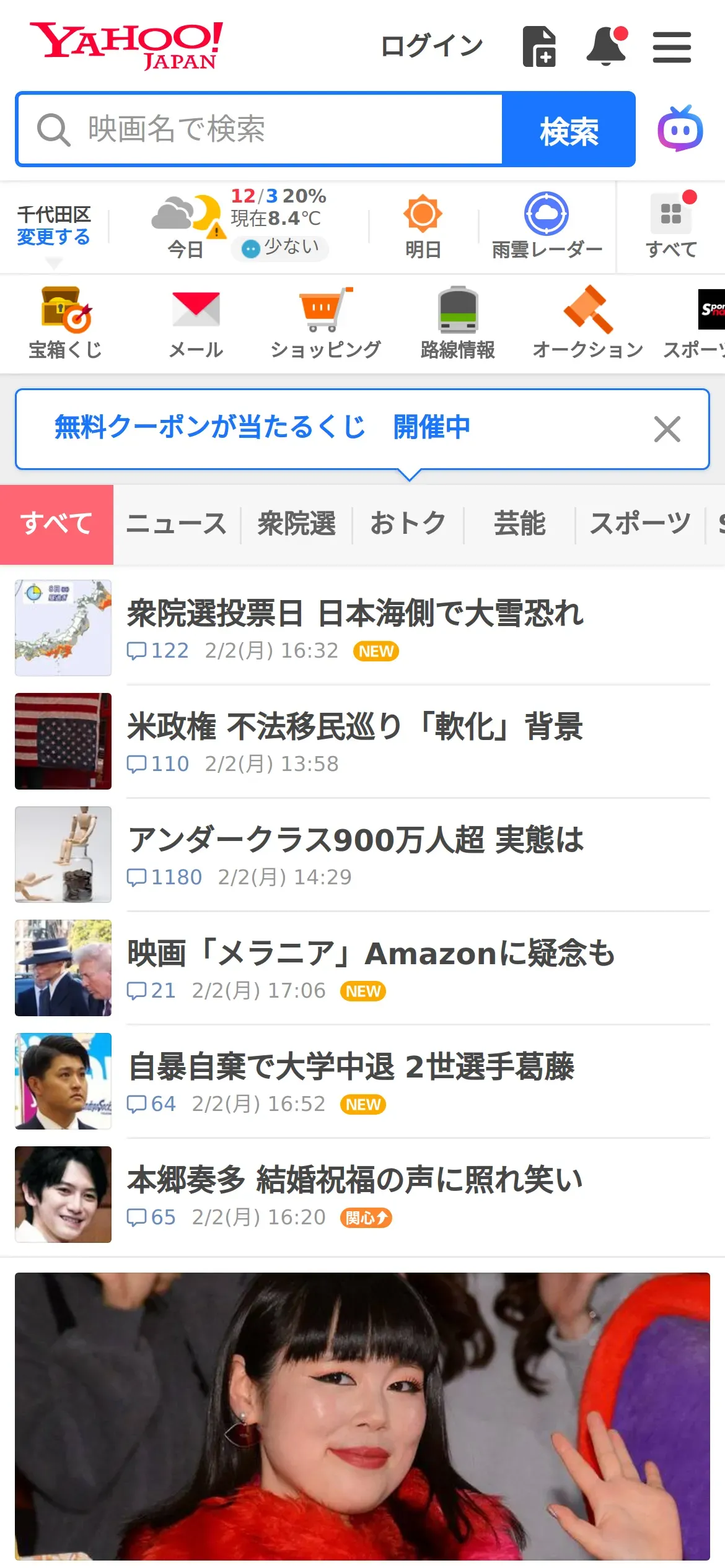Open 路線情報 train route info
Screen dimensions: 725x1568
point(457,323)
